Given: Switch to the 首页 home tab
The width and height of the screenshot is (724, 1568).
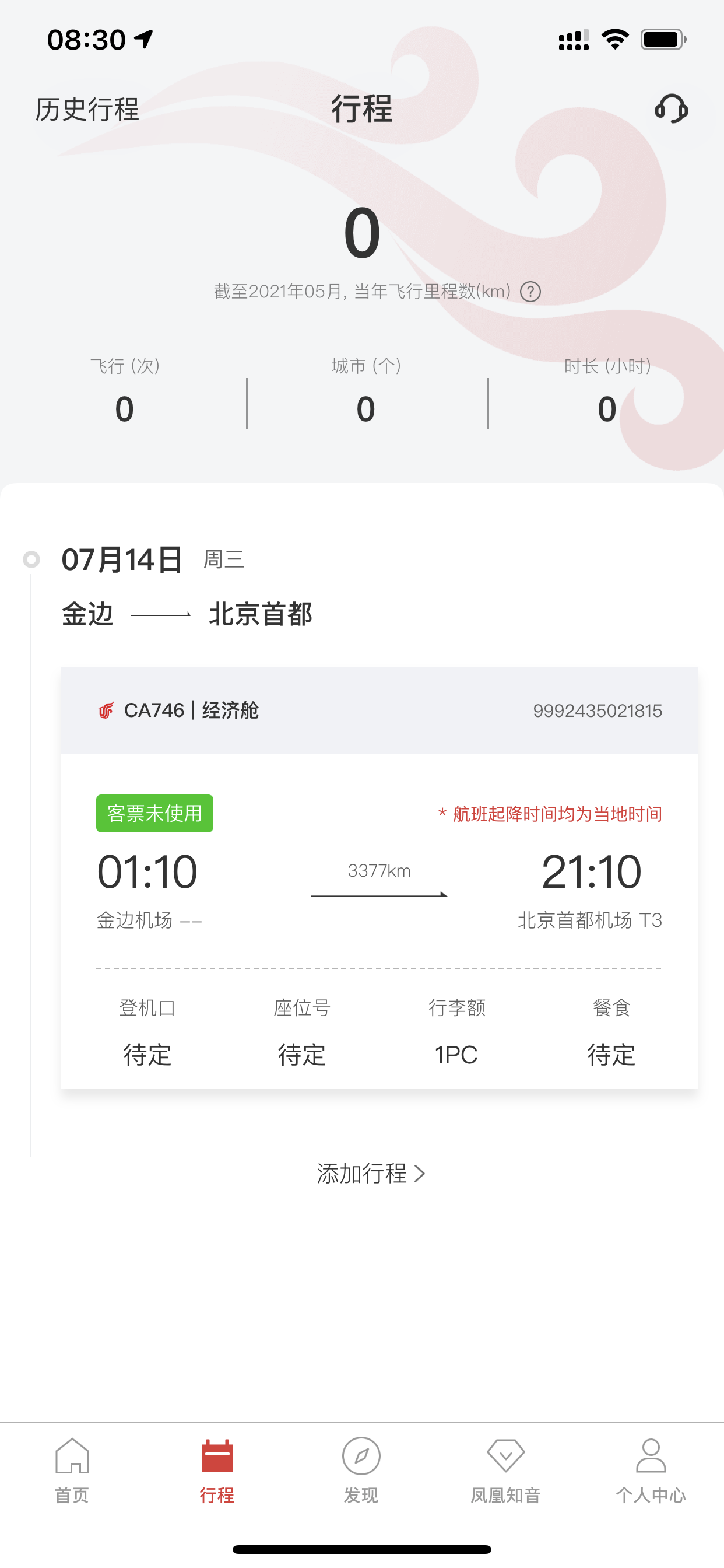Looking at the screenshot, I should tap(72, 1470).
